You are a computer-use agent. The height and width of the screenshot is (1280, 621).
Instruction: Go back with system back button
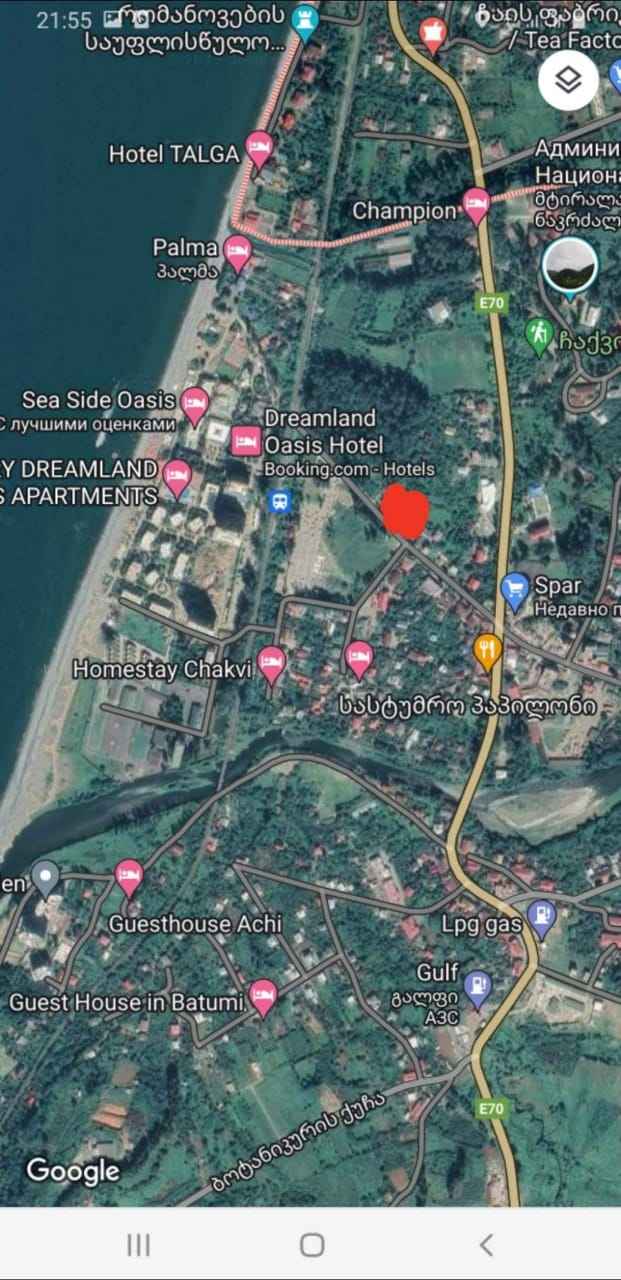coord(486,1245)
